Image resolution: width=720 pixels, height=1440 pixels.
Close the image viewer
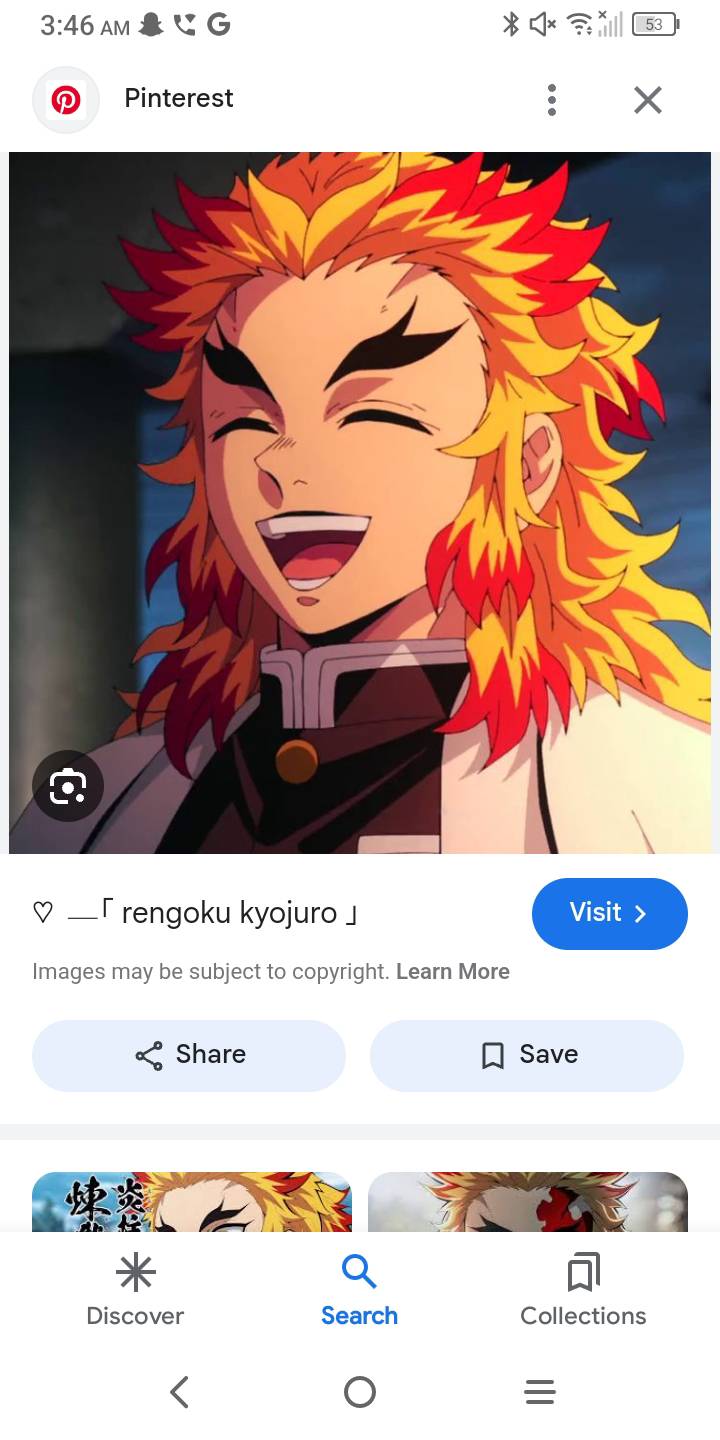point(648,99)
